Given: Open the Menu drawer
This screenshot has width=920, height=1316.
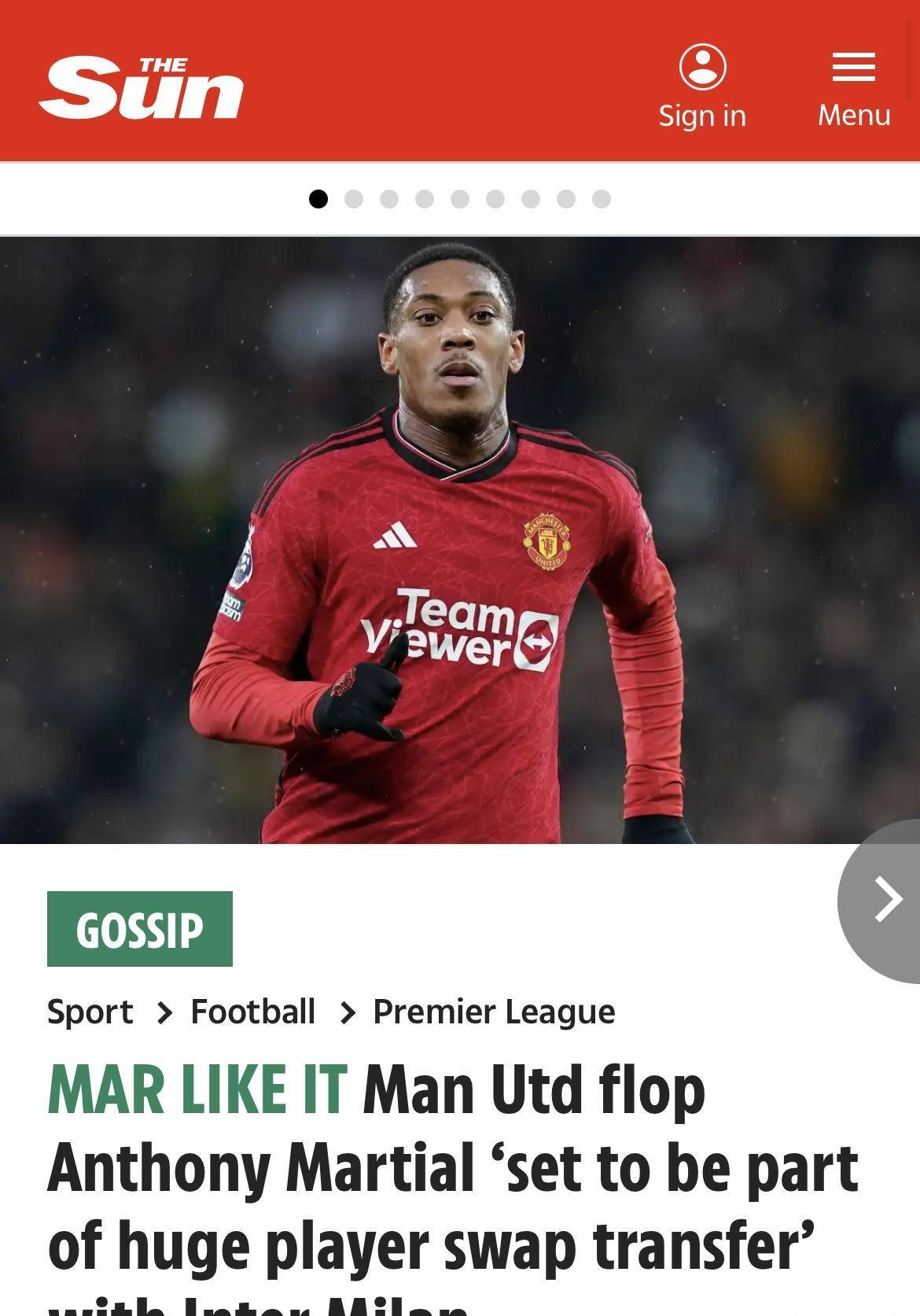Looking at the screenshot, I should point(854,88).
